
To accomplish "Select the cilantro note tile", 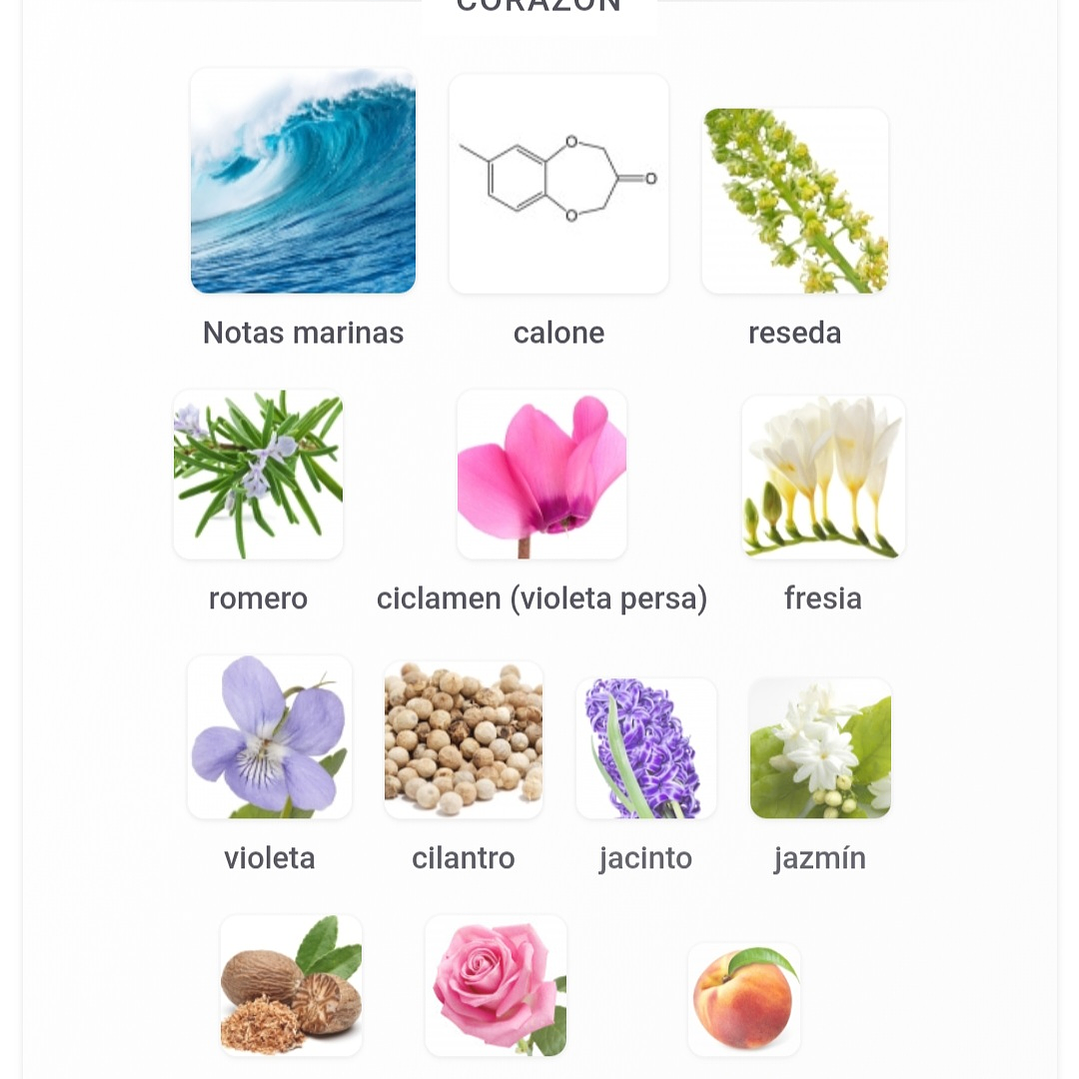I will (x=463, y=739).
